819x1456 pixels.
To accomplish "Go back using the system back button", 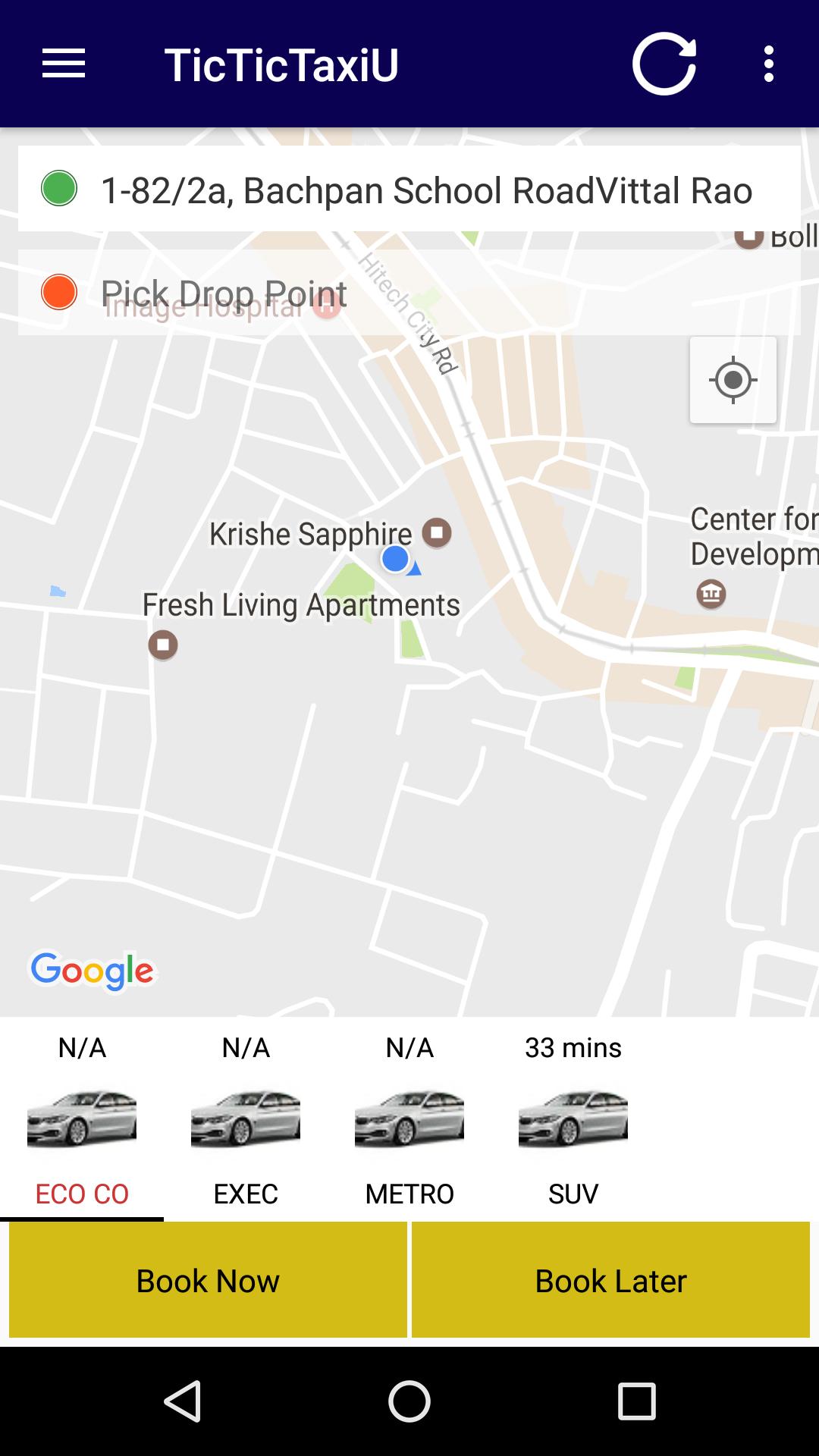I will click(x=183, y=1401).
